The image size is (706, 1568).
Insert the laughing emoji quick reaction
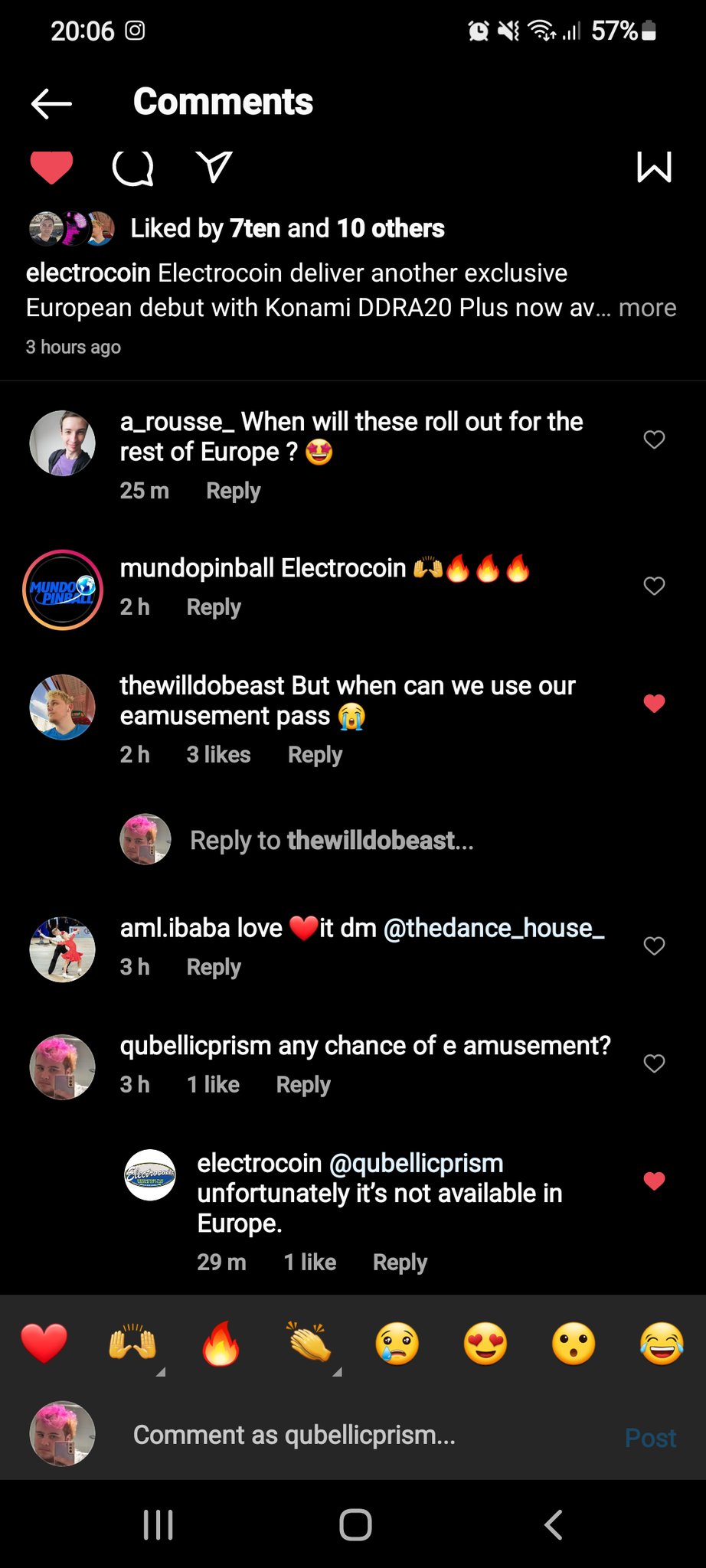(662, 1344)
